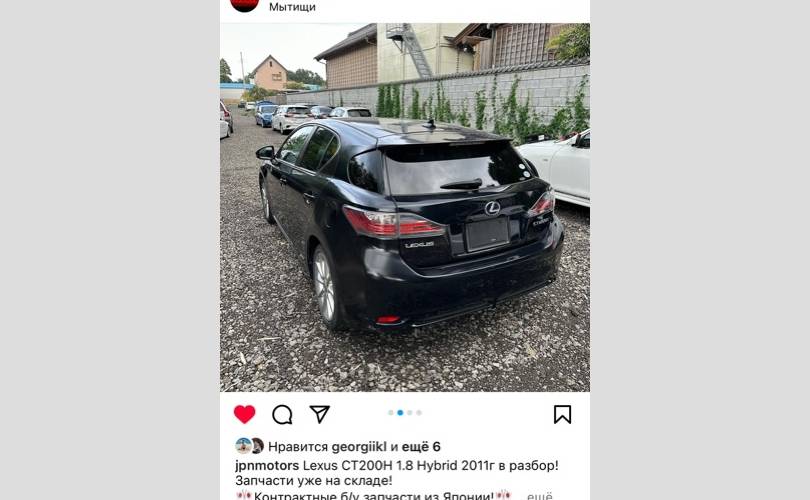Open the jpnmotors profile from the caption

point(266,465)
